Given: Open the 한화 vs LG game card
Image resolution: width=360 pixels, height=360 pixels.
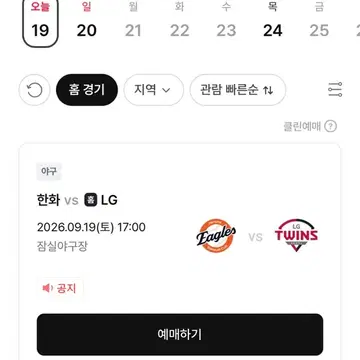Looking at the screenshot, I should (x=180, y=220).
